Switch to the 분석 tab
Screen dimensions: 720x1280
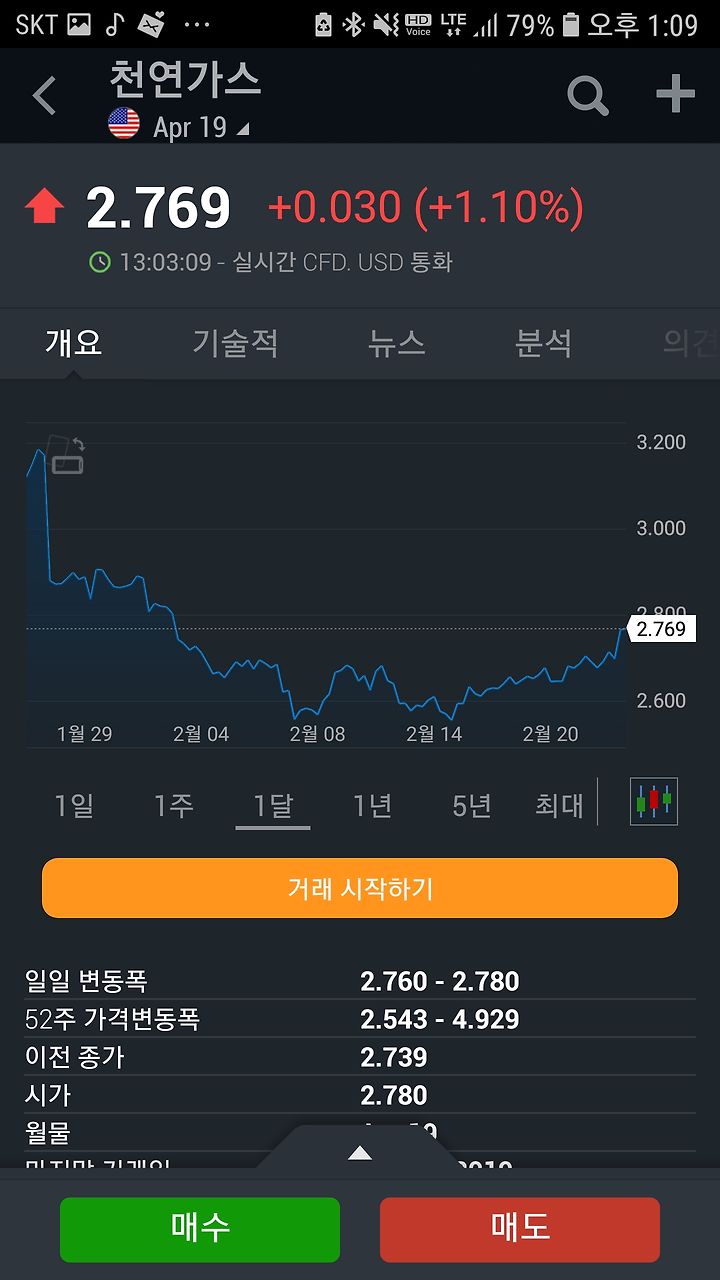tap(543, 343)
